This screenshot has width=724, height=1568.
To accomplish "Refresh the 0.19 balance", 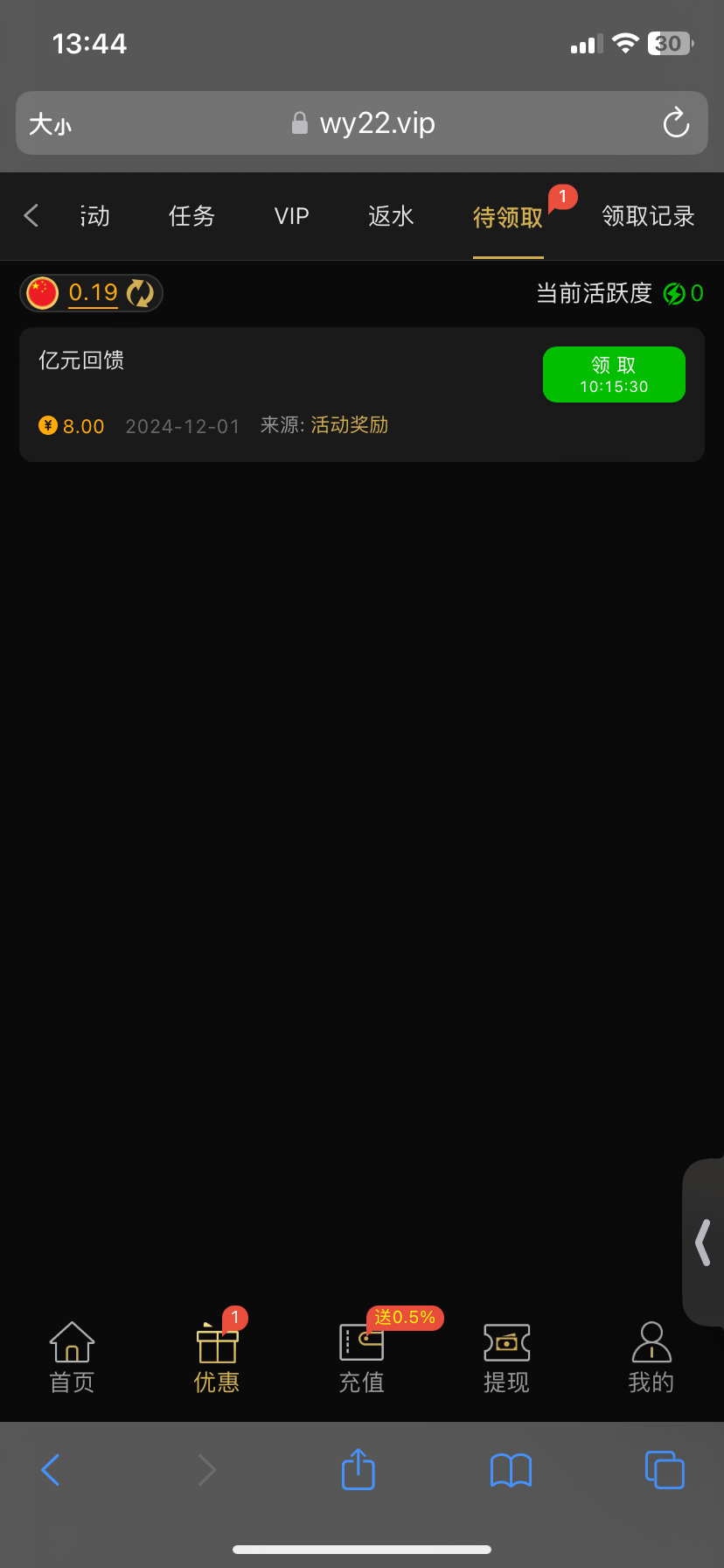I will coord(140,293).
